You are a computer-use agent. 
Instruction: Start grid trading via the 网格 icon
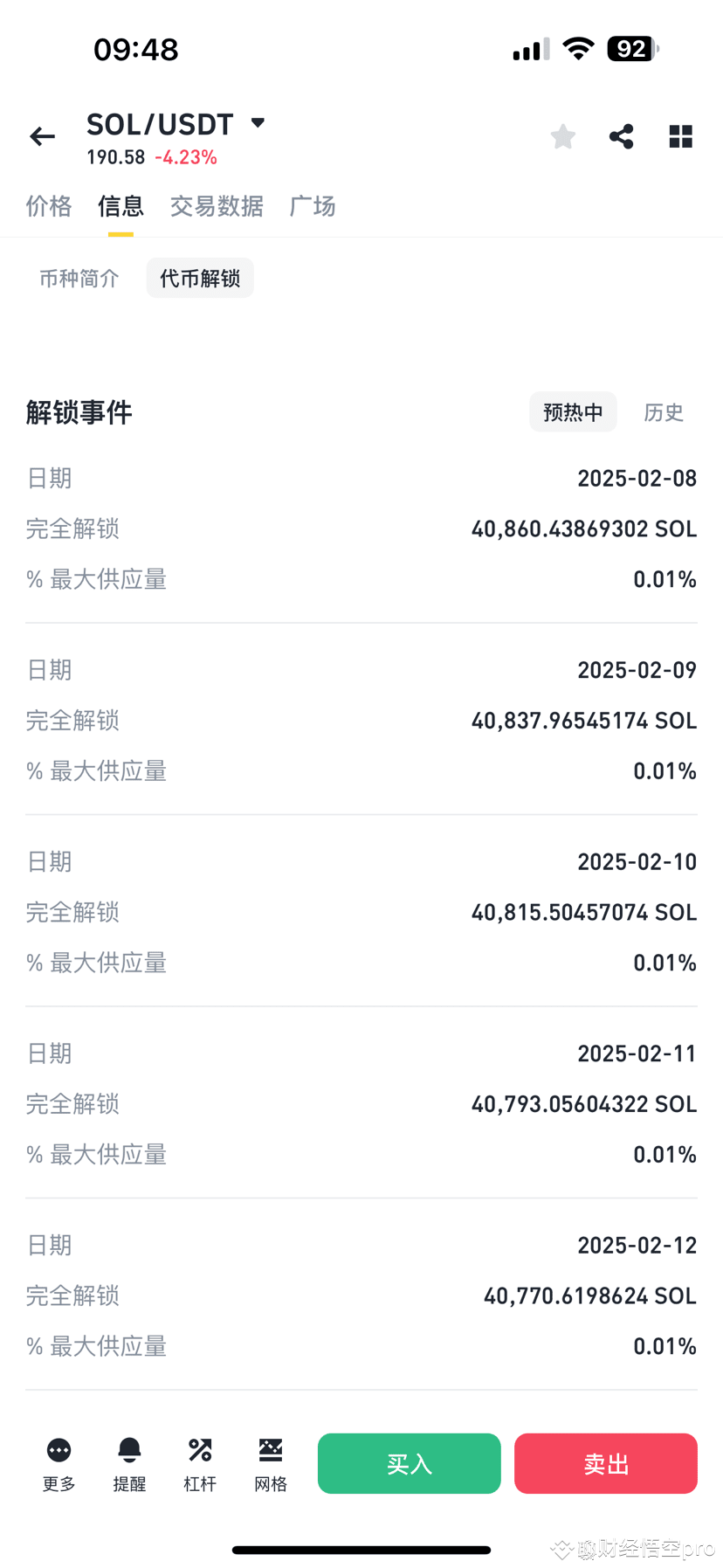pyautogui.click(x=270, y=1463)
